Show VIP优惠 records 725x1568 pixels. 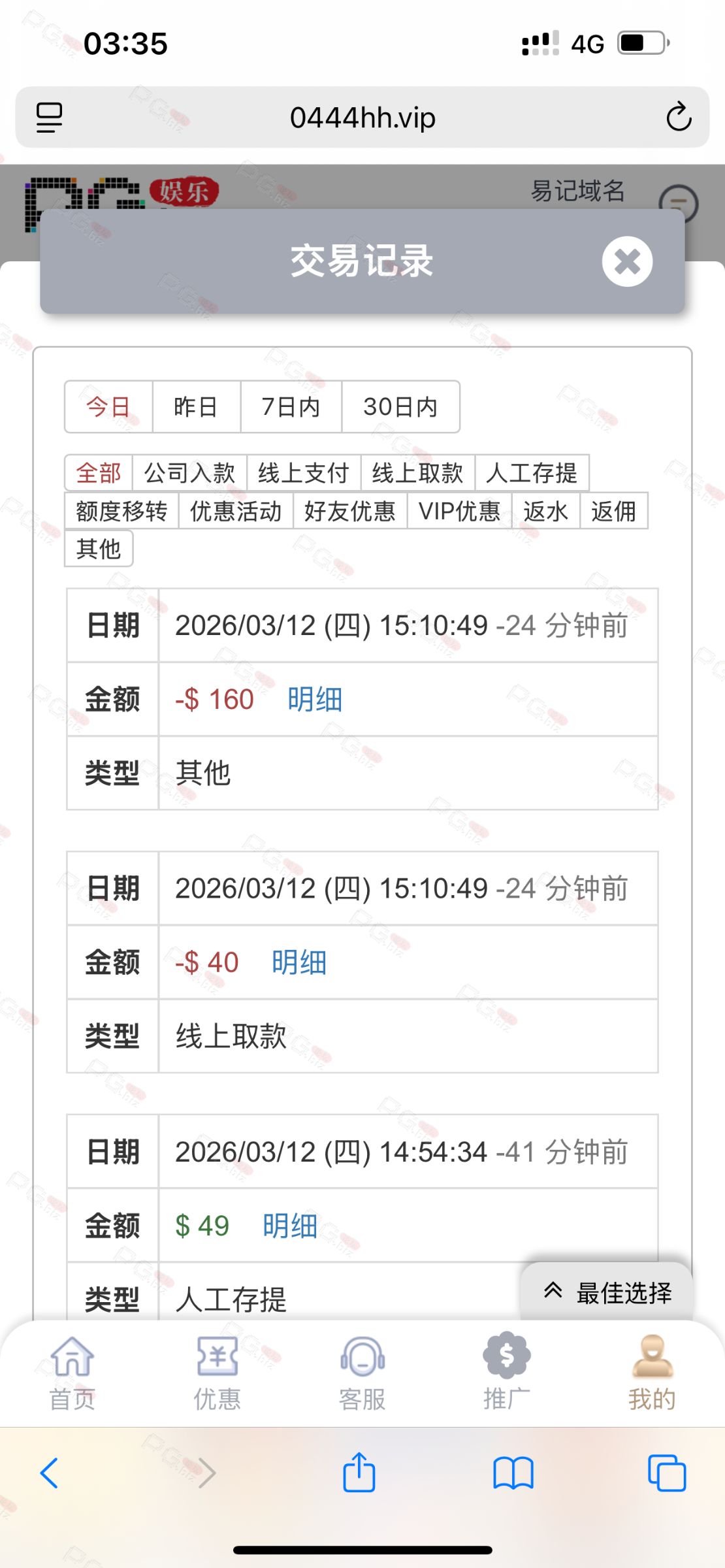click(x=459, y=511)
